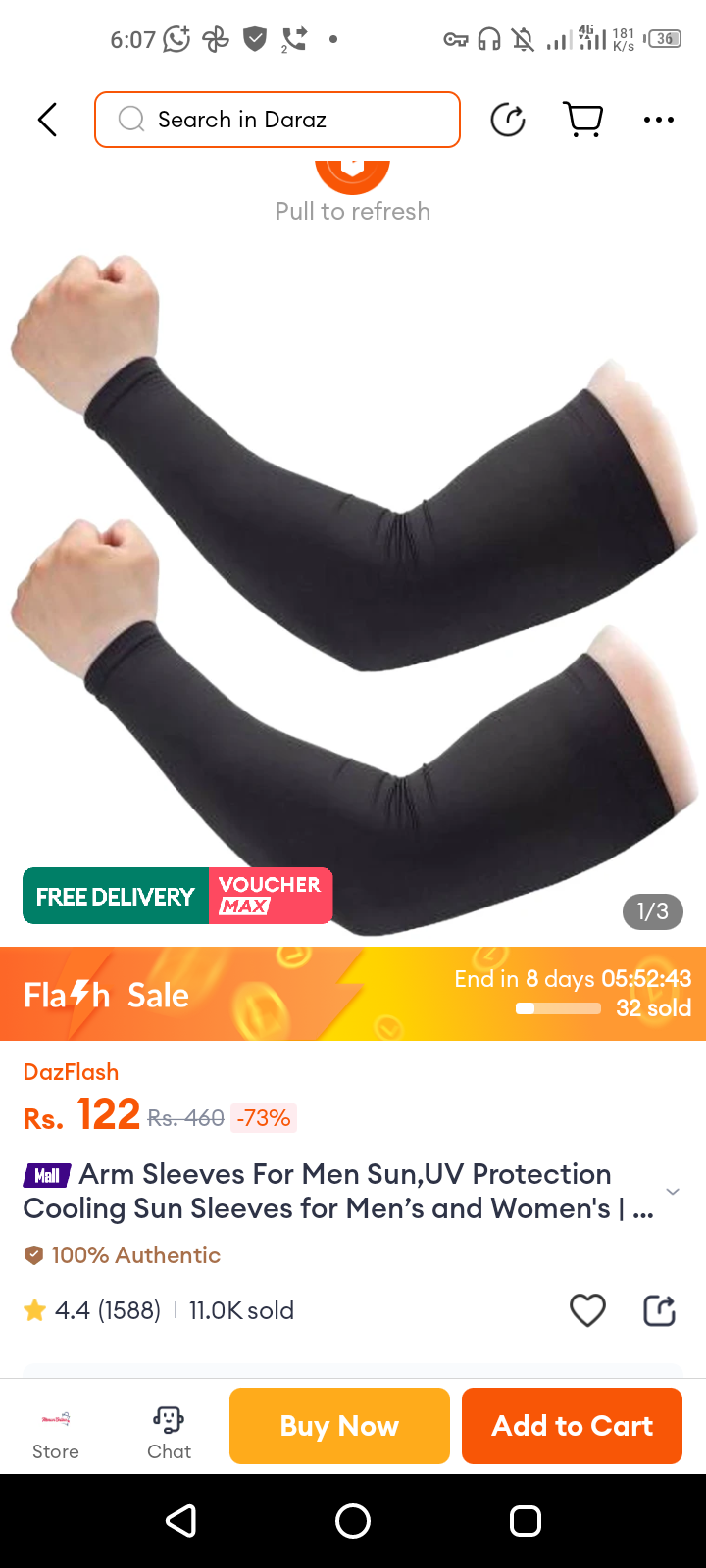Screen dimensions: 706x1568
Task: Tap the system home button
Action: coord(353,1521)
